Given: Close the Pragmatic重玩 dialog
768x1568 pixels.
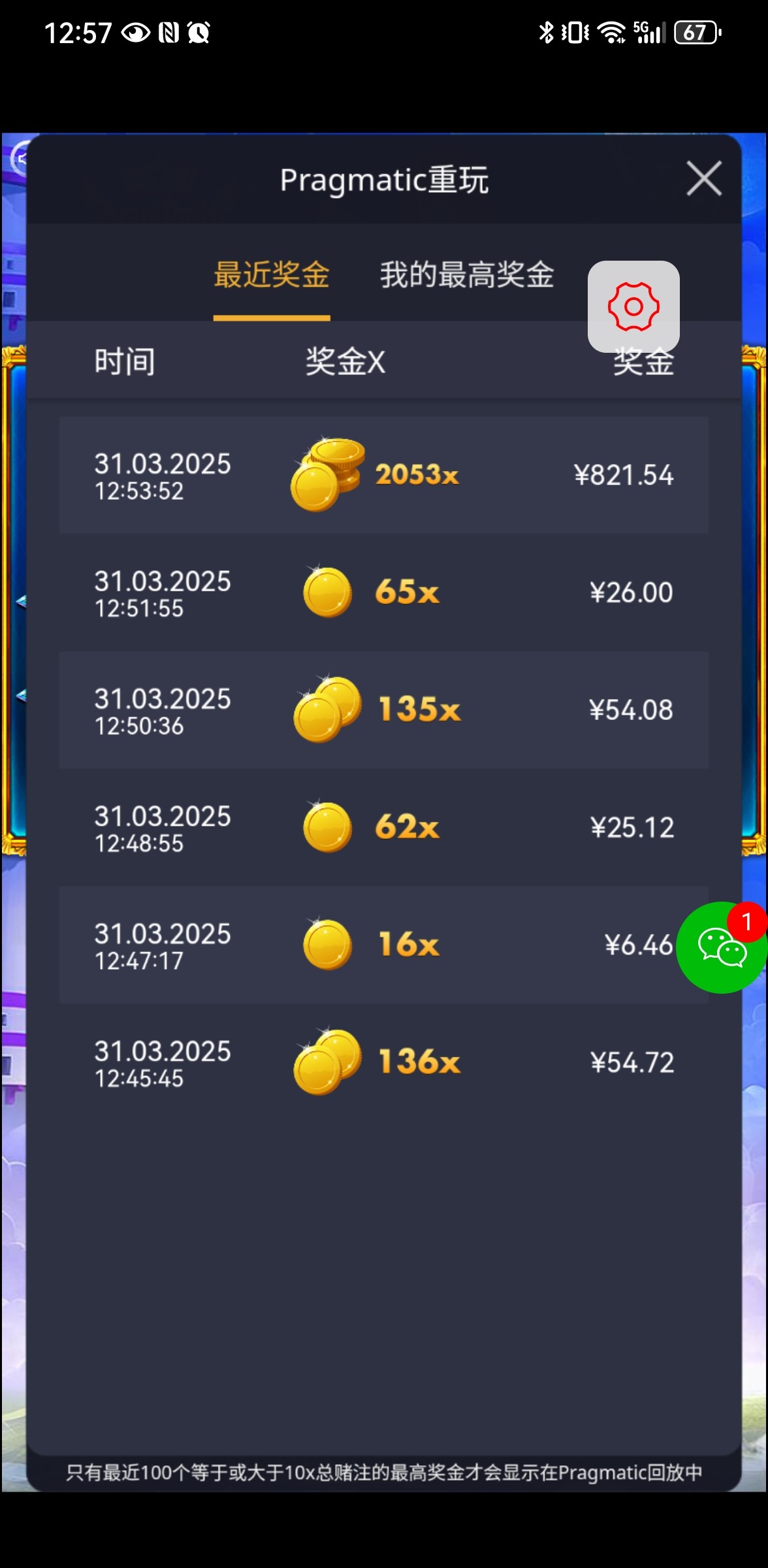Looking at the screenshot, I should click(704, 178).
